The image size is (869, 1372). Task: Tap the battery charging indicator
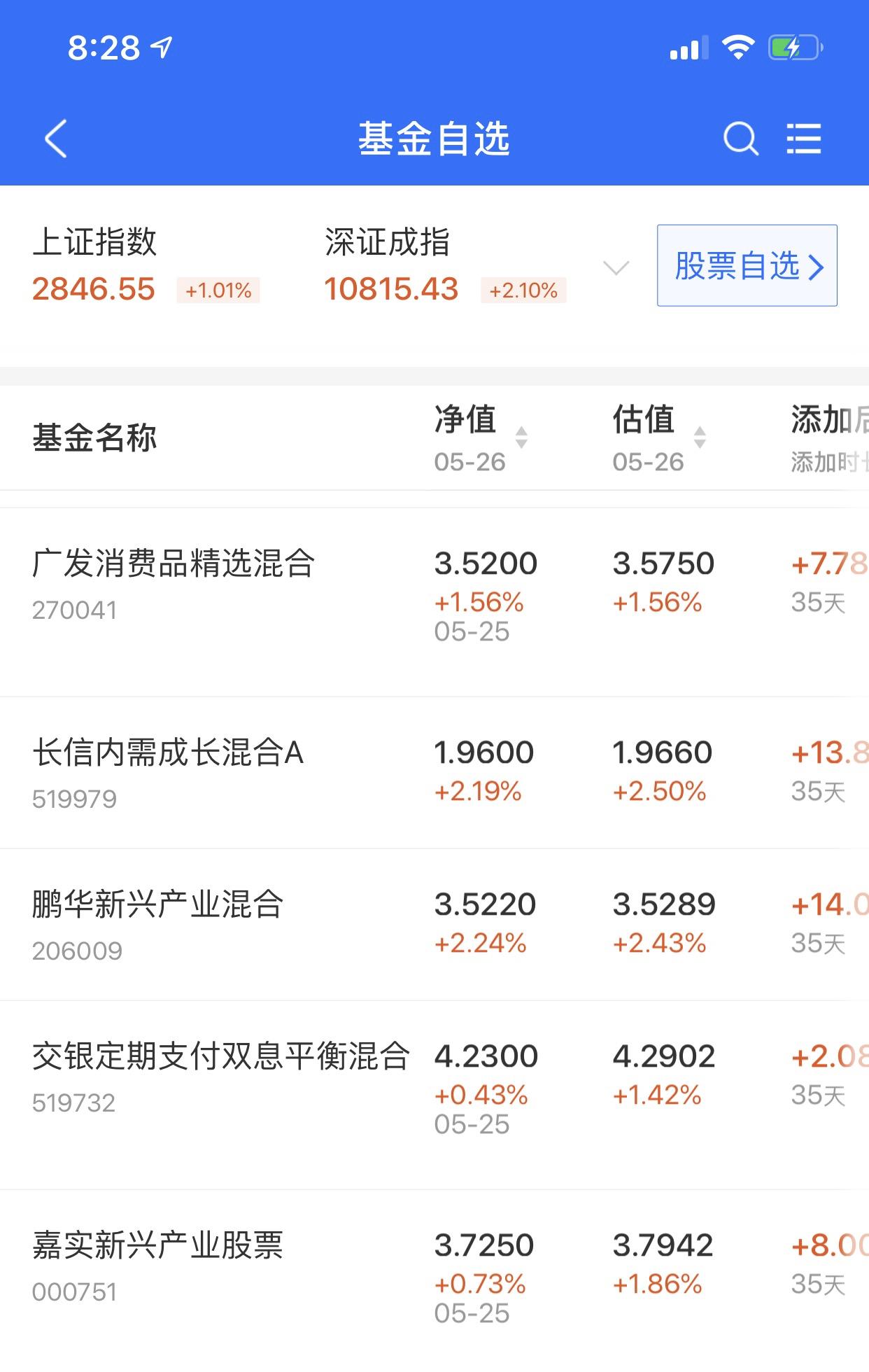coord(794,46)
